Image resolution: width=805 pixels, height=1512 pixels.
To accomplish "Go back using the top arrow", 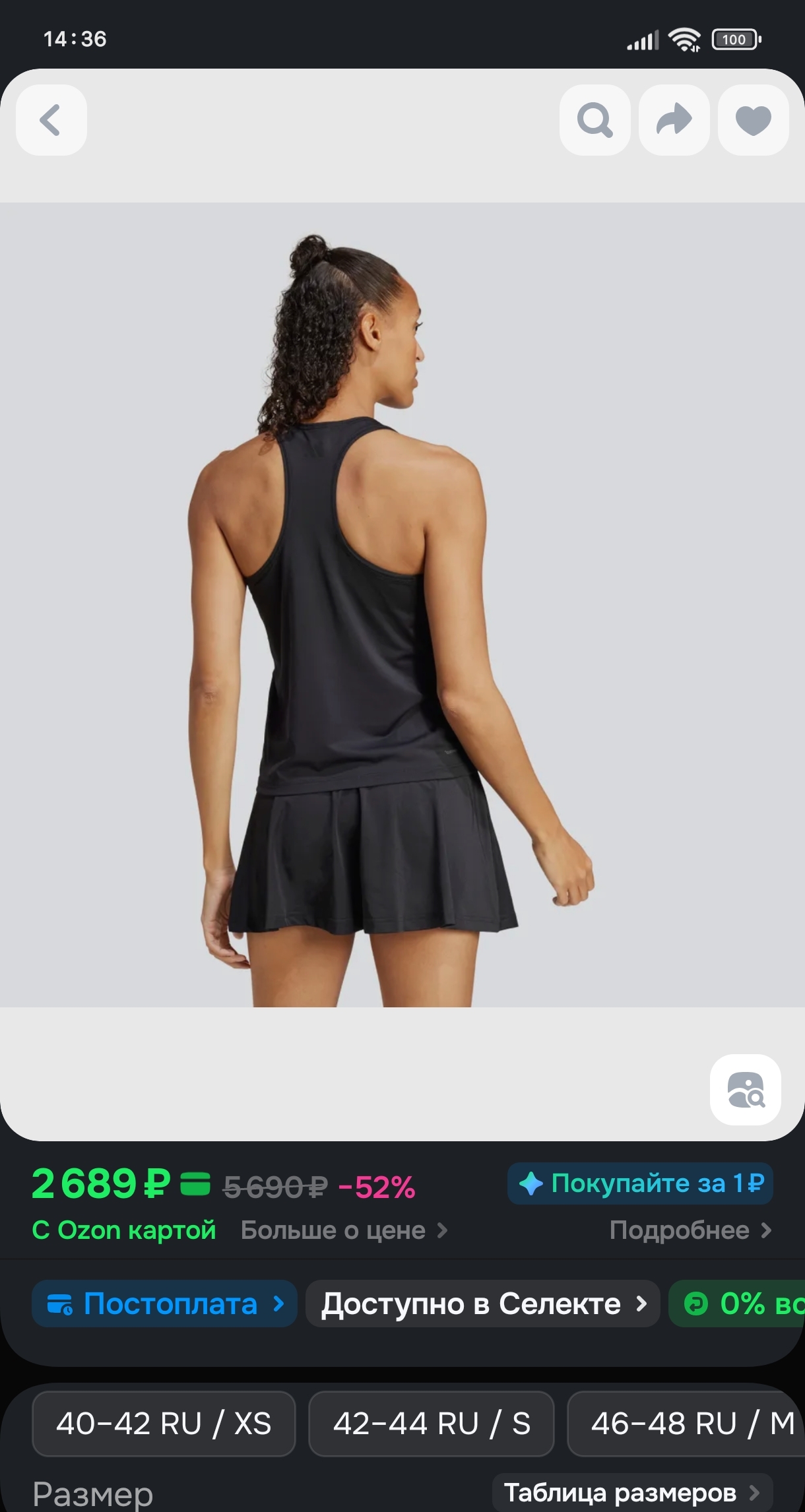I will click(x=51, y=120).
